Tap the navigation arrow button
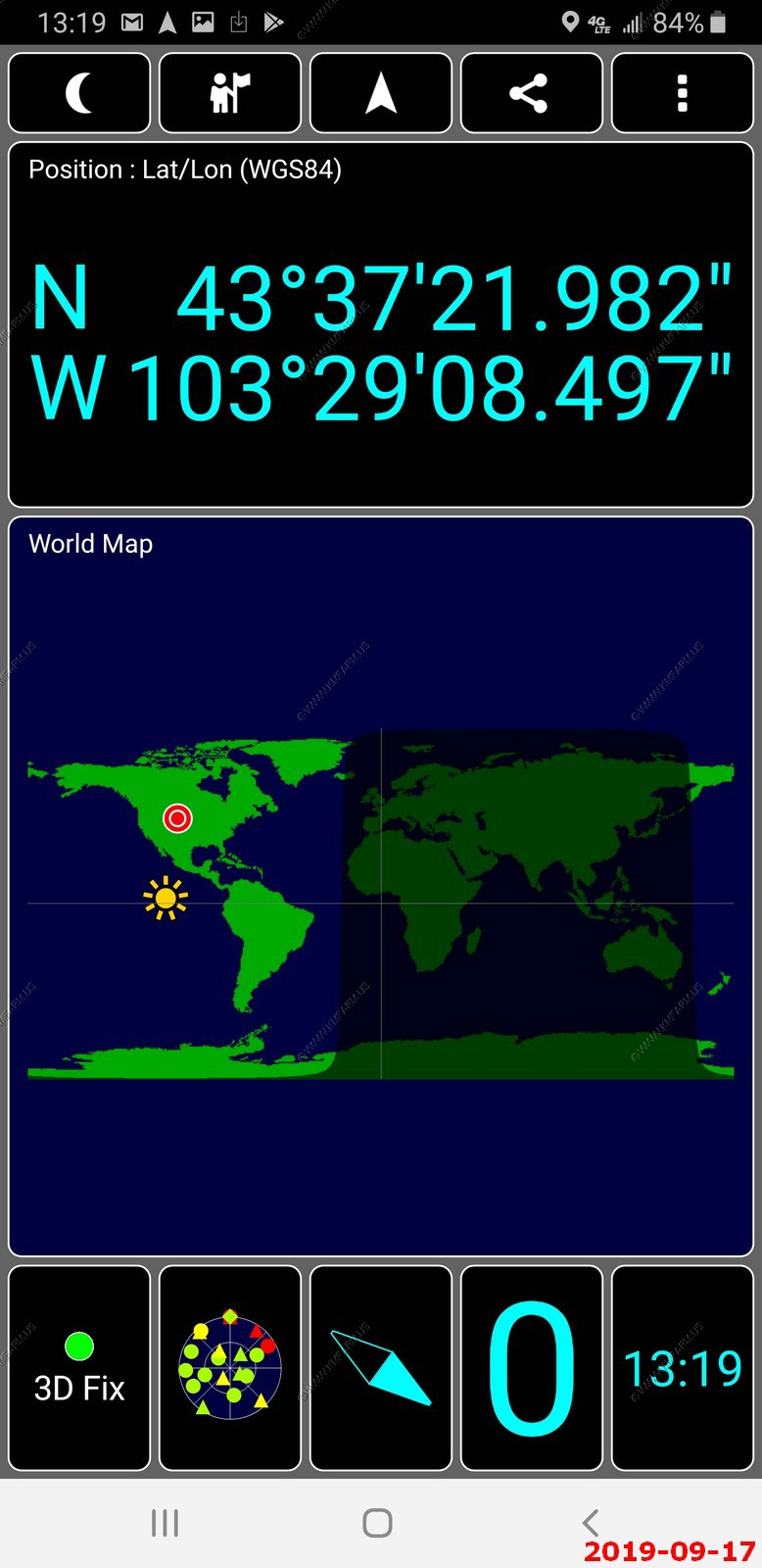 [381, 93]
